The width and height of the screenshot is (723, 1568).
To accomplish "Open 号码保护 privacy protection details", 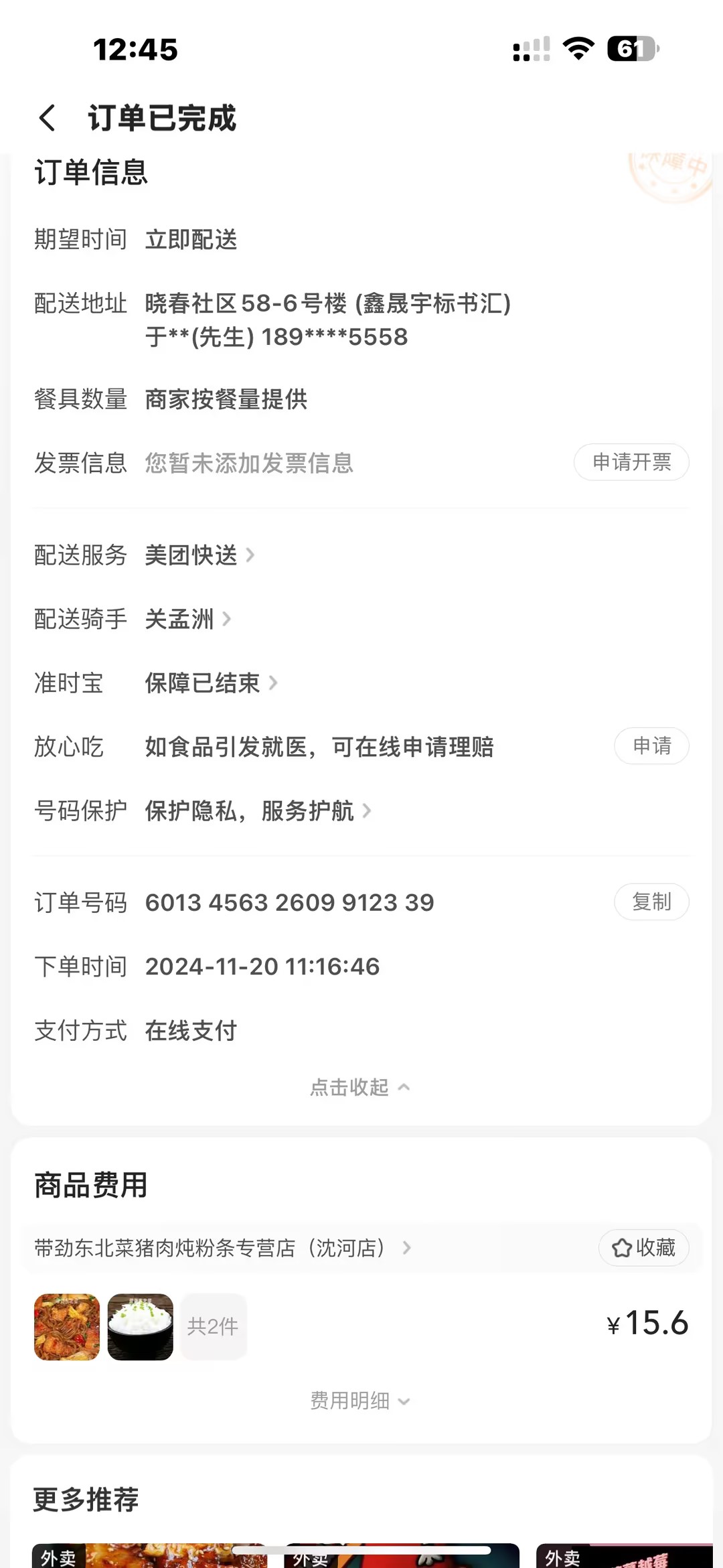I will pyautogui.click(x=257, y=811).
